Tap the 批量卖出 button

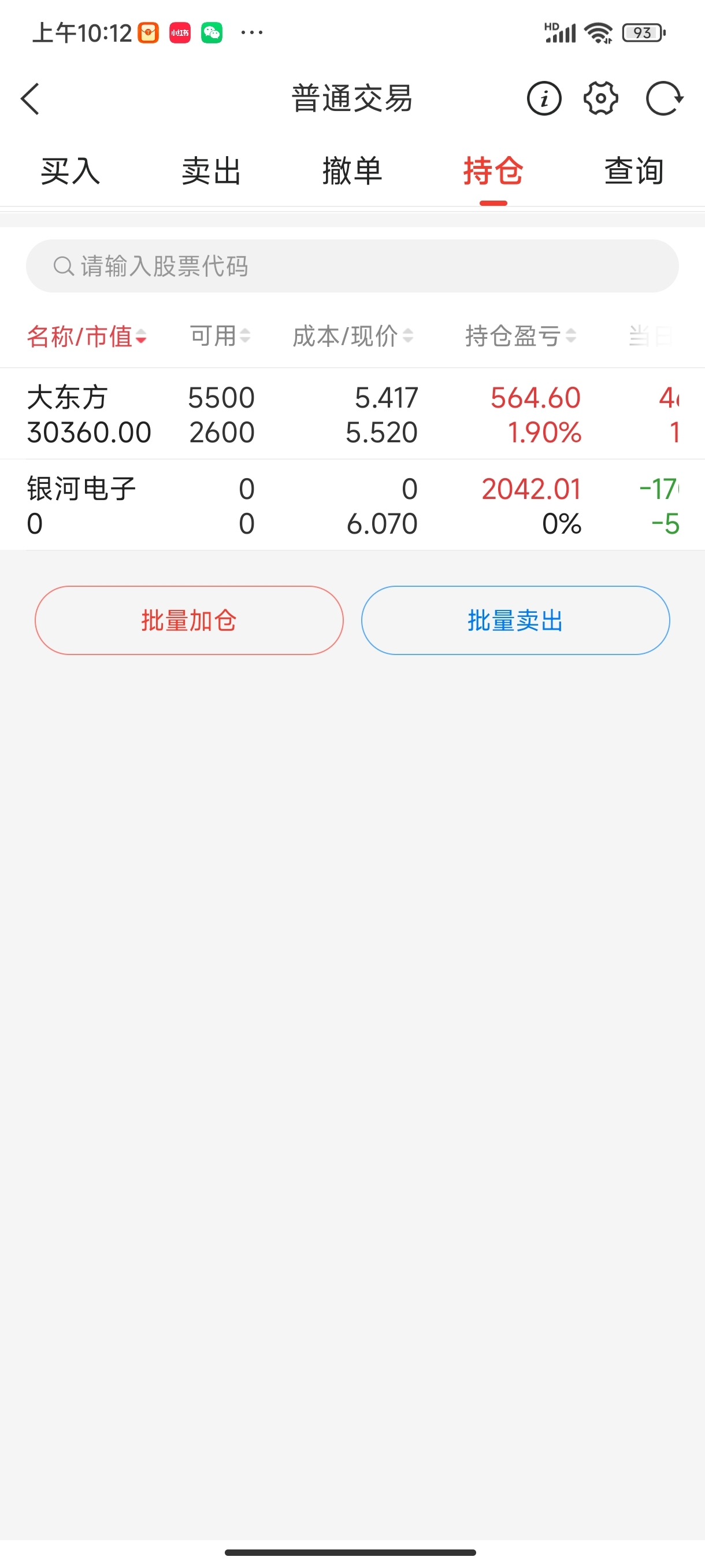click(x=515, y=620)
